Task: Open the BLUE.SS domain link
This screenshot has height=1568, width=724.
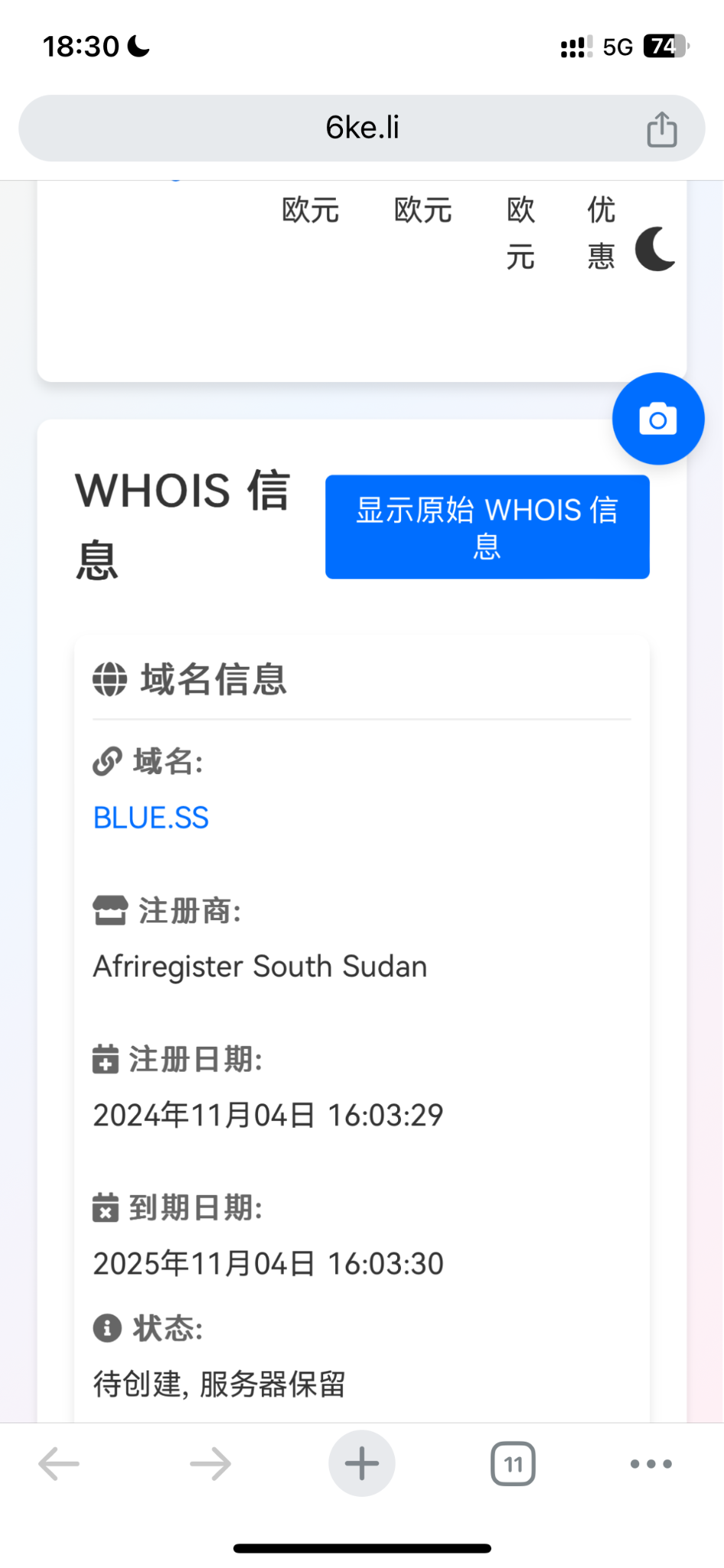Action: [x=151, y=818]
